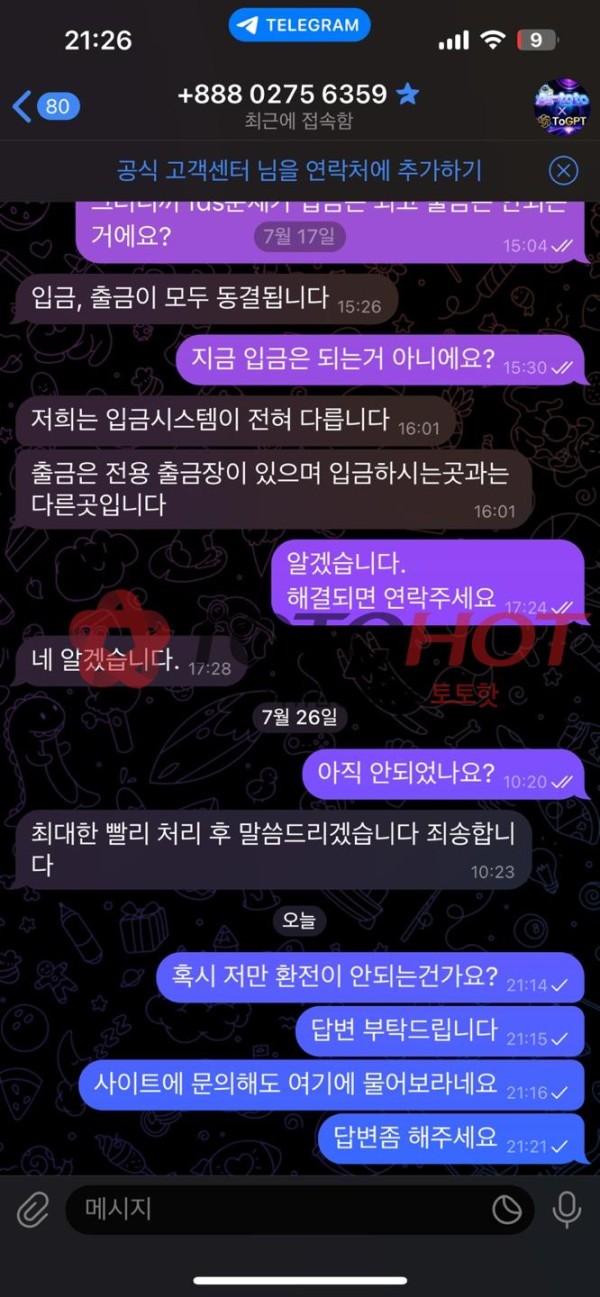Open the sticker panel icon
The image size is (600, 1297).
pyautogui.click(x=507, y=1210)
